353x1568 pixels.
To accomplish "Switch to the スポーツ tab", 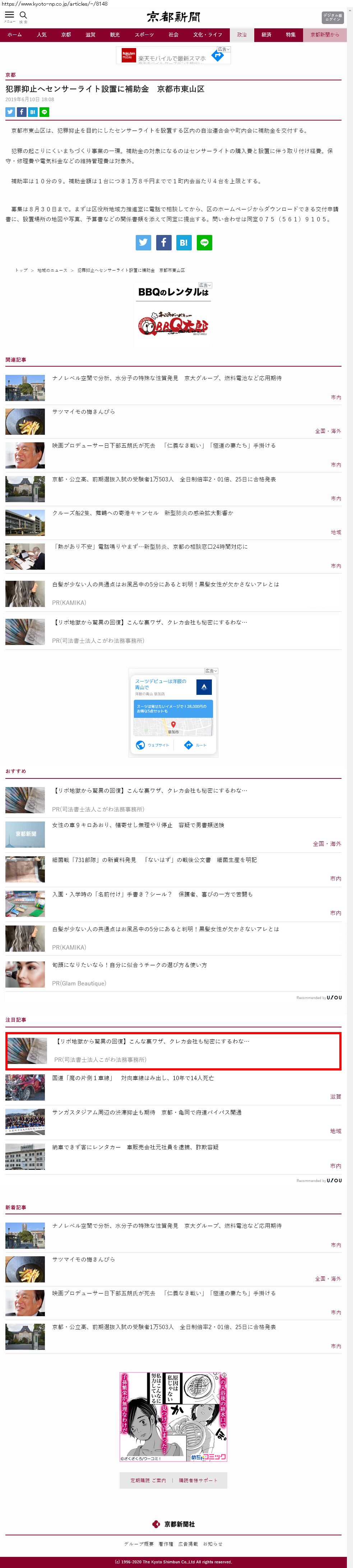I will pos(144,35).
